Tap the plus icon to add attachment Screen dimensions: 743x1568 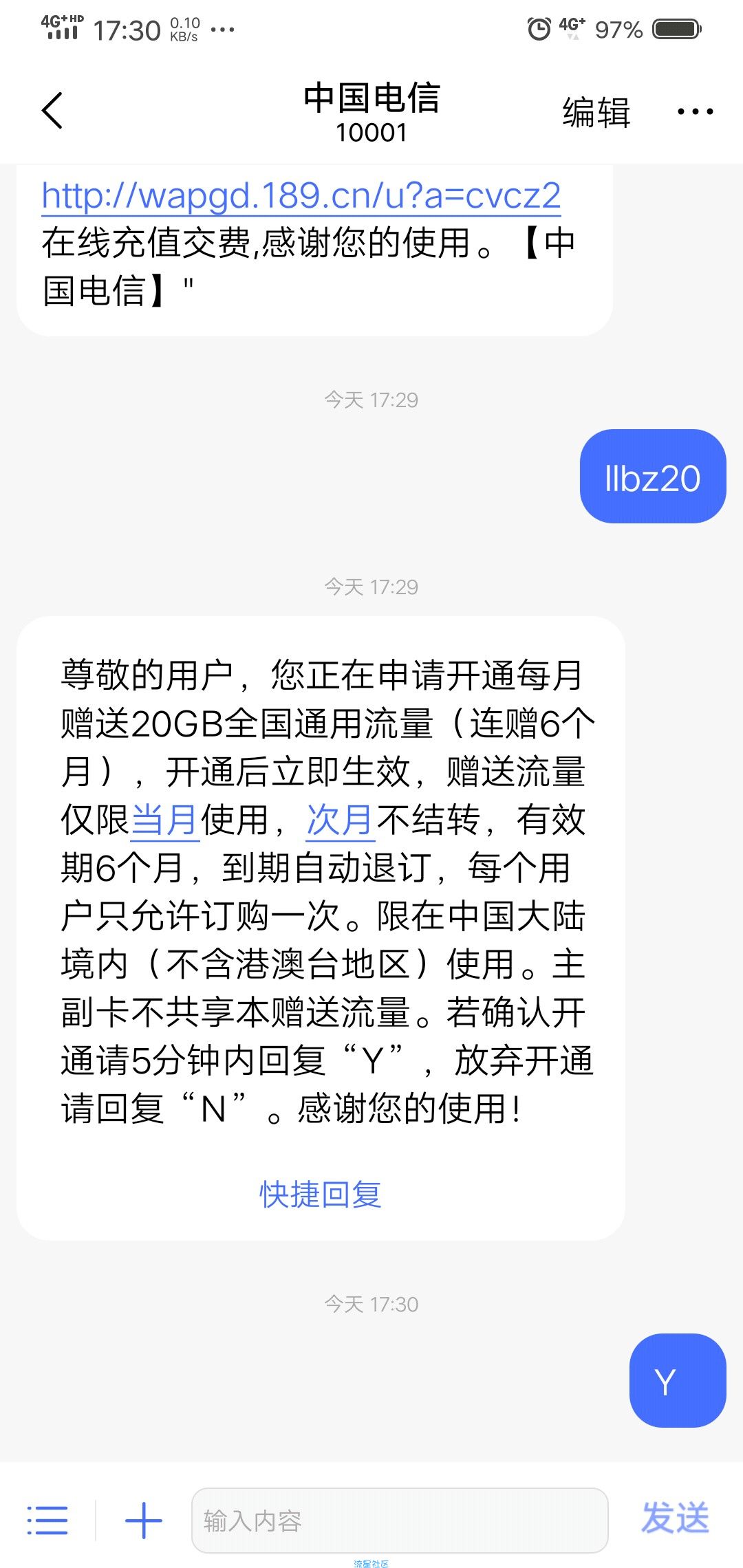(144, 1521)
